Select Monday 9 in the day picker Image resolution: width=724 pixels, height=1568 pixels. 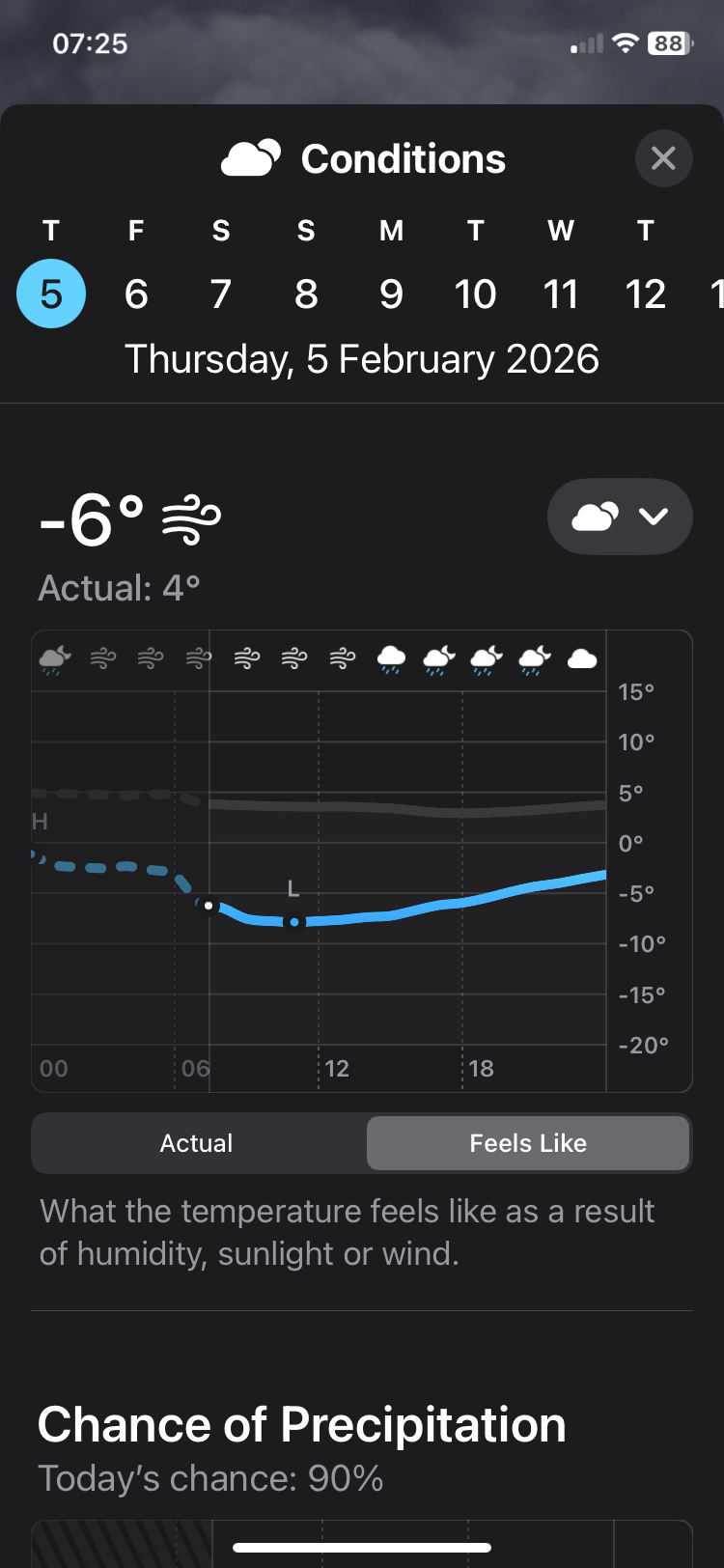coord(391,294)
